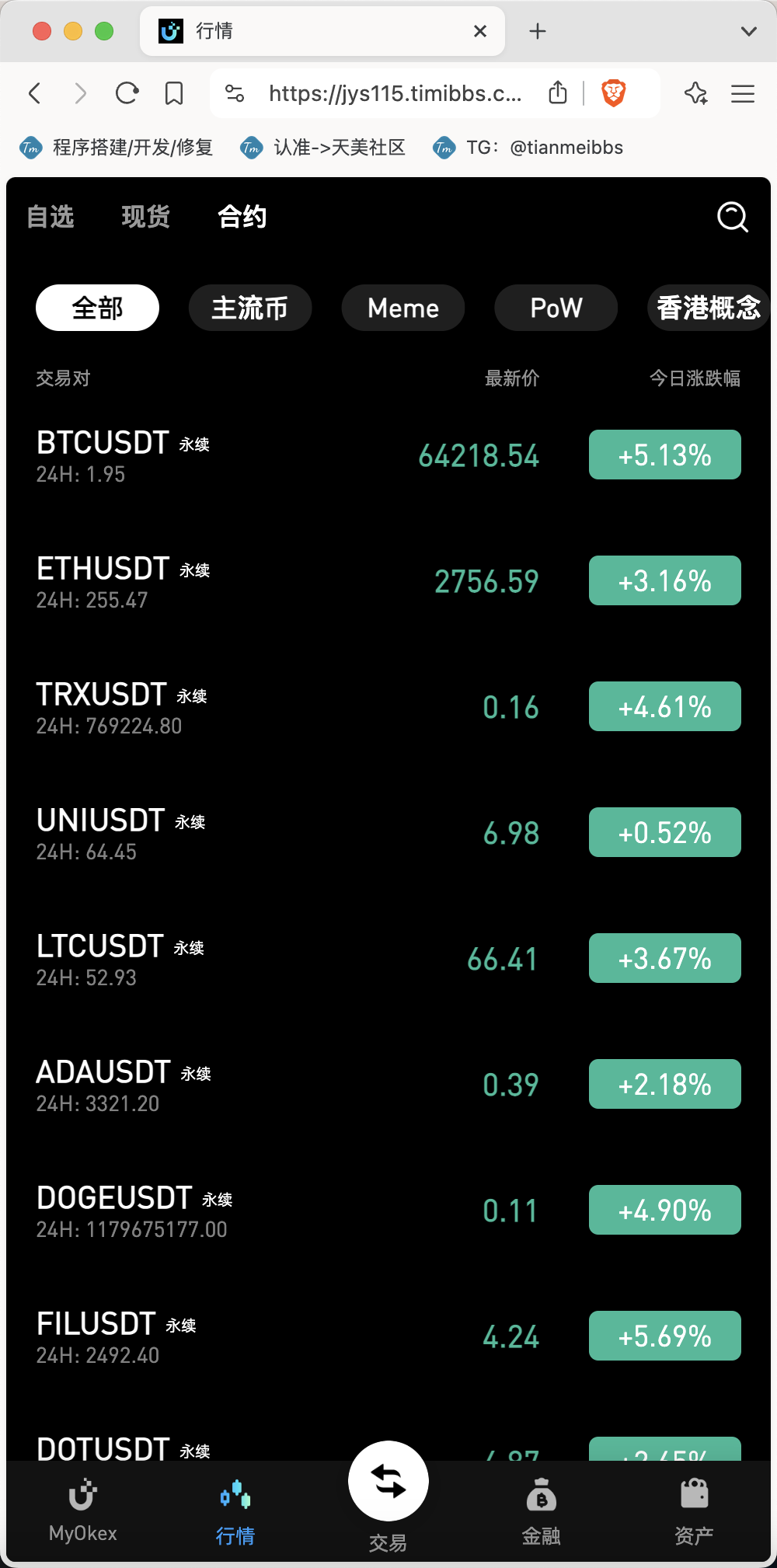777x1568 pixels.
Task: Reload the page in the browser
Action: click(x=127, y=94)
